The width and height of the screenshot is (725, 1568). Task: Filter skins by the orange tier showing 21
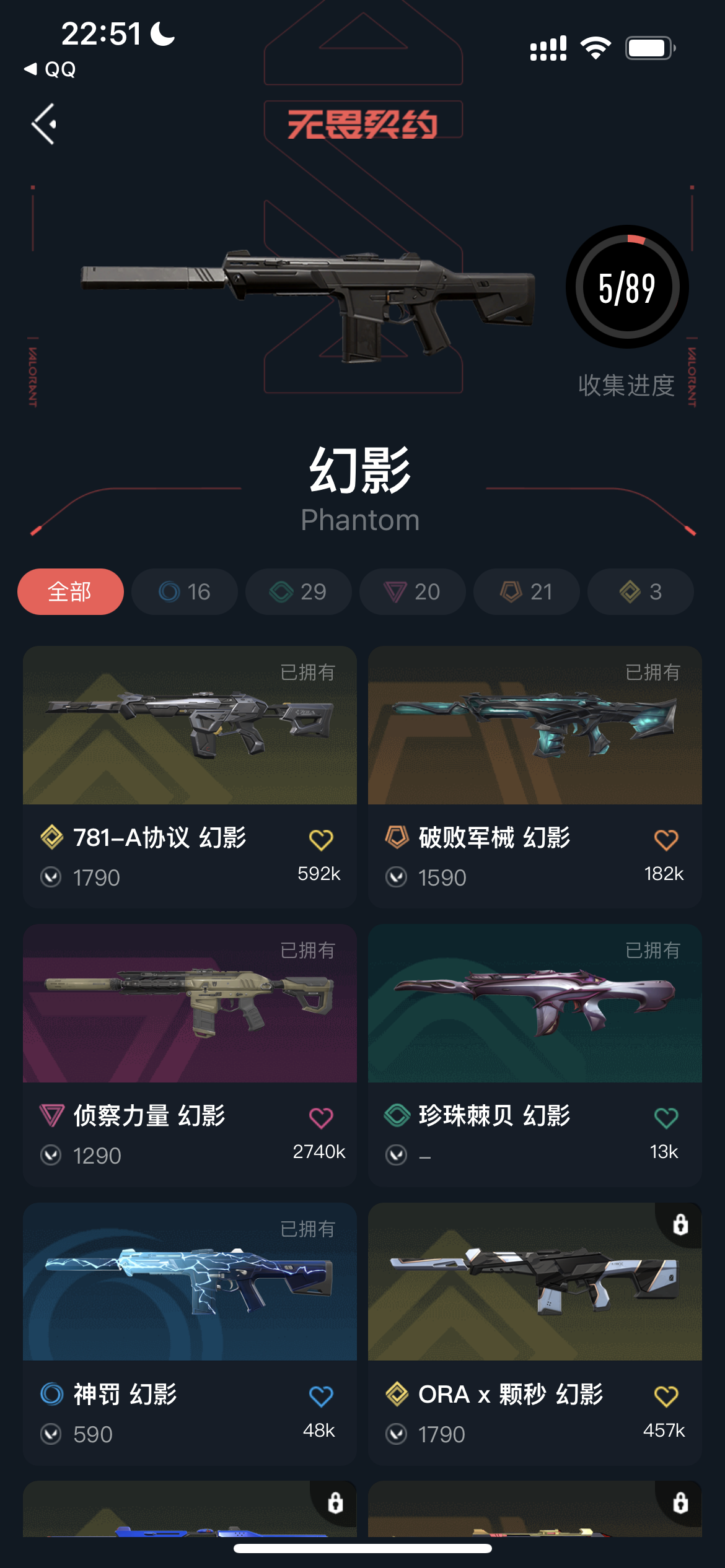[527, 591]
